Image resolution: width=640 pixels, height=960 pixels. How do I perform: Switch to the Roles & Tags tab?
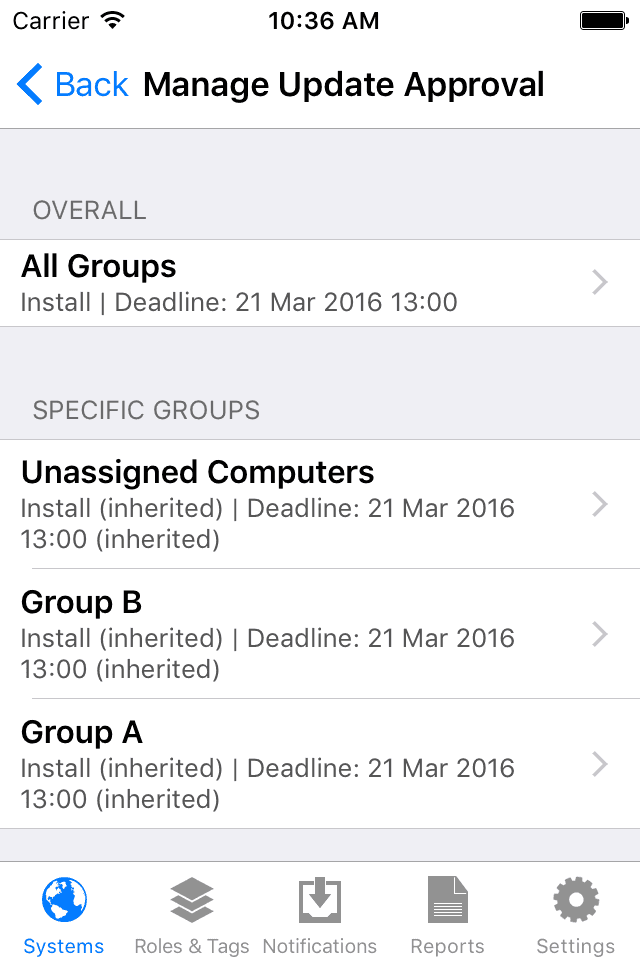[x=192, y=915]
